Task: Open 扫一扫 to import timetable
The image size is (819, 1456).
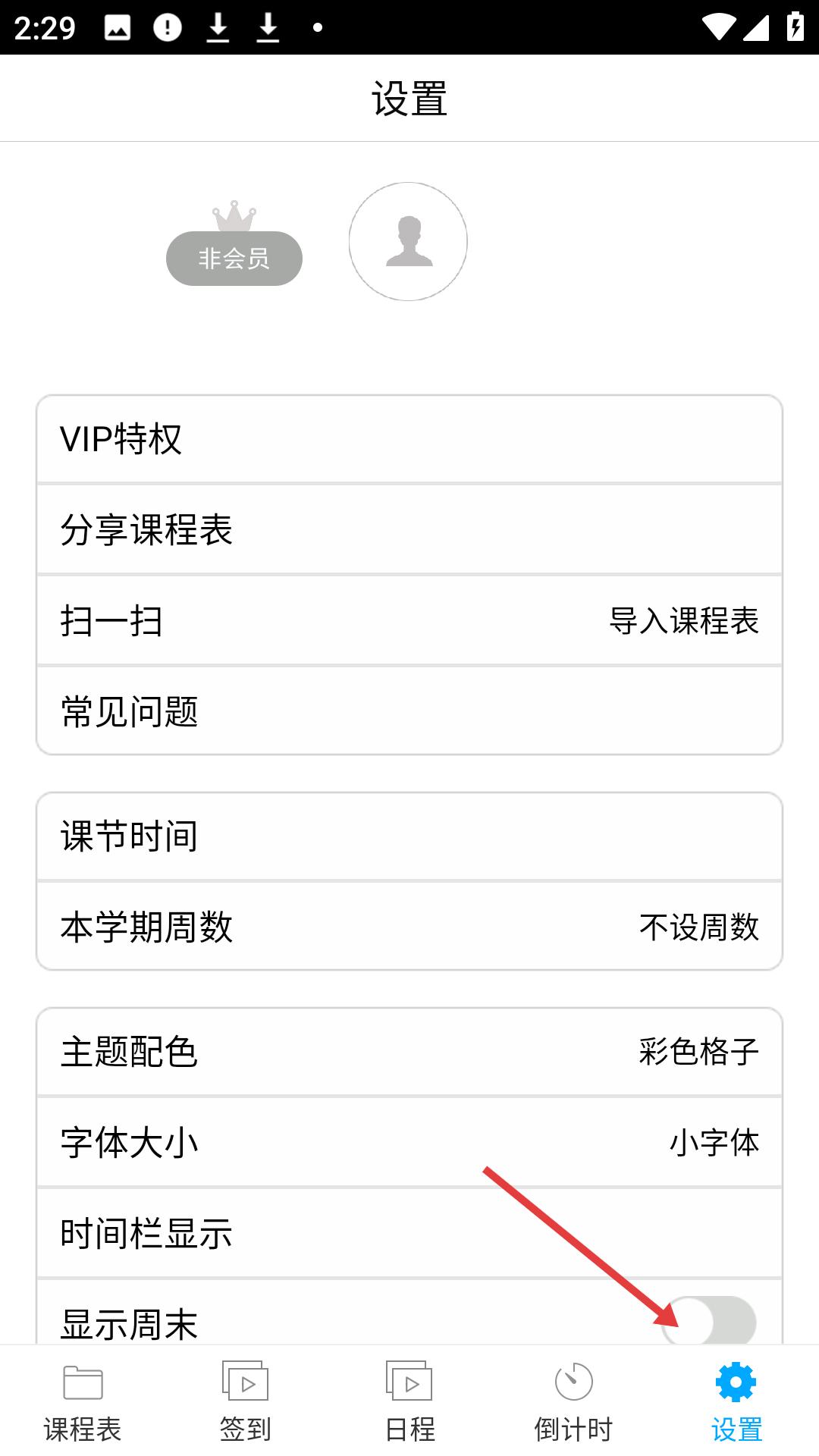Action: point(409,620)
